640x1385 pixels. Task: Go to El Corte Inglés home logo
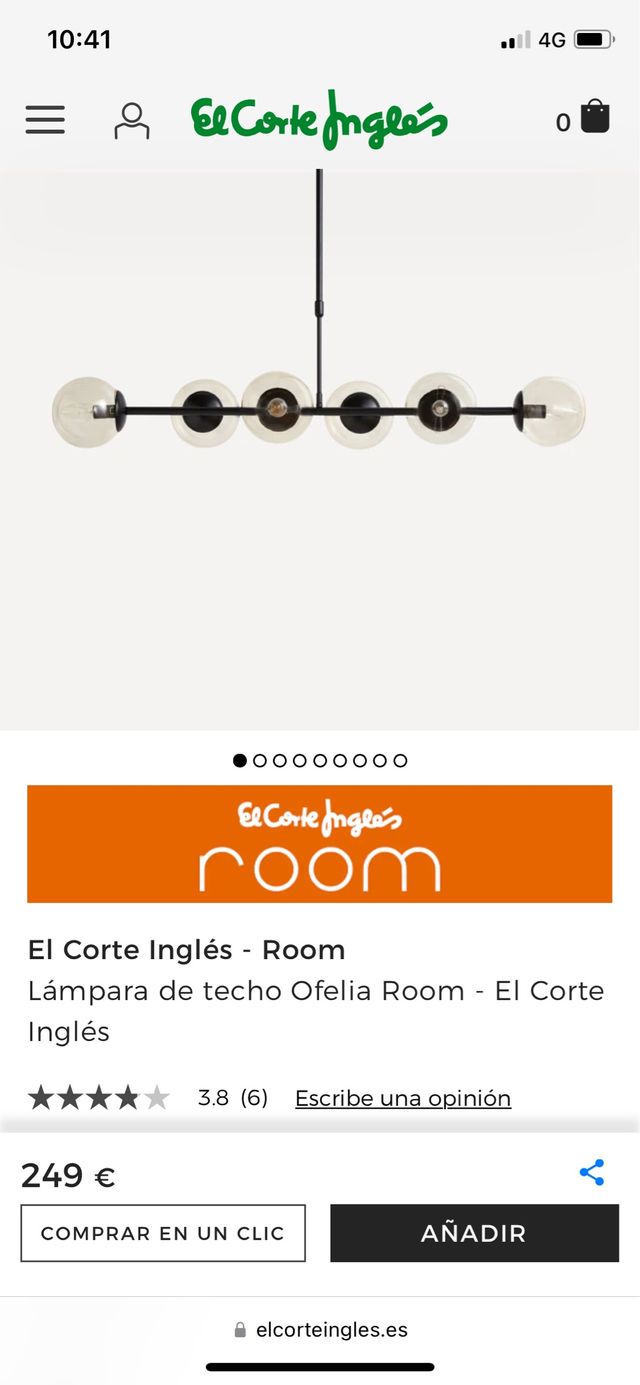(319, 120)
